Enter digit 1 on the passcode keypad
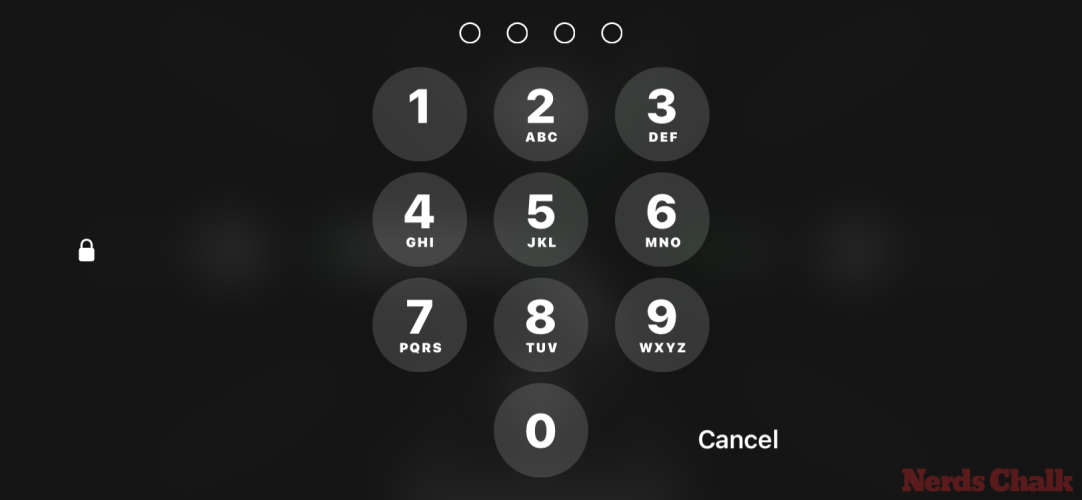The width and height of the screenshot is (1082, 500). tap(419, 114)
